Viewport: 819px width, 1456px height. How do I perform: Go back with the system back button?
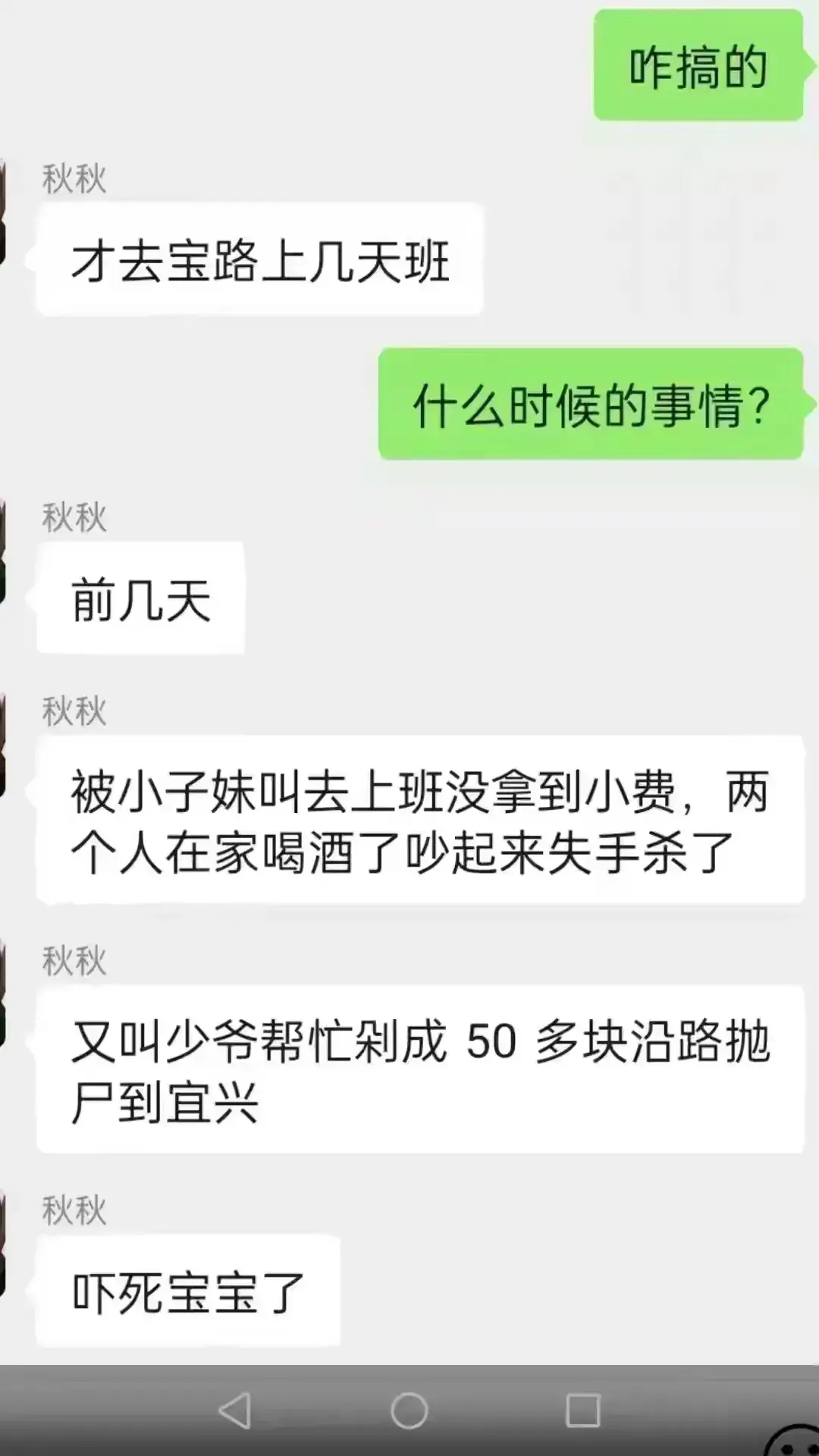(x=235, y=1410)
